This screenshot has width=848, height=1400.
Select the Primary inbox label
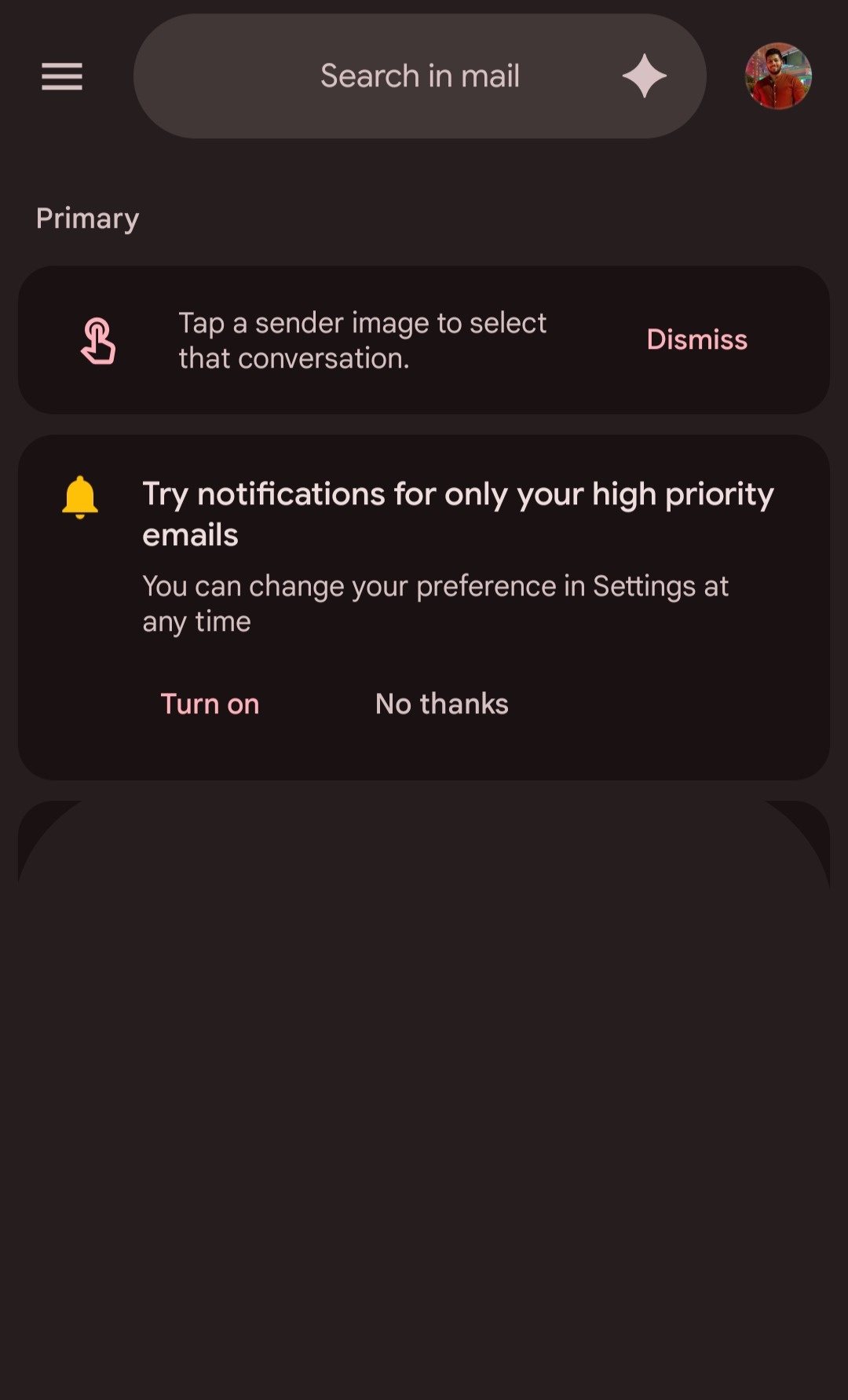tap(87, 218)
